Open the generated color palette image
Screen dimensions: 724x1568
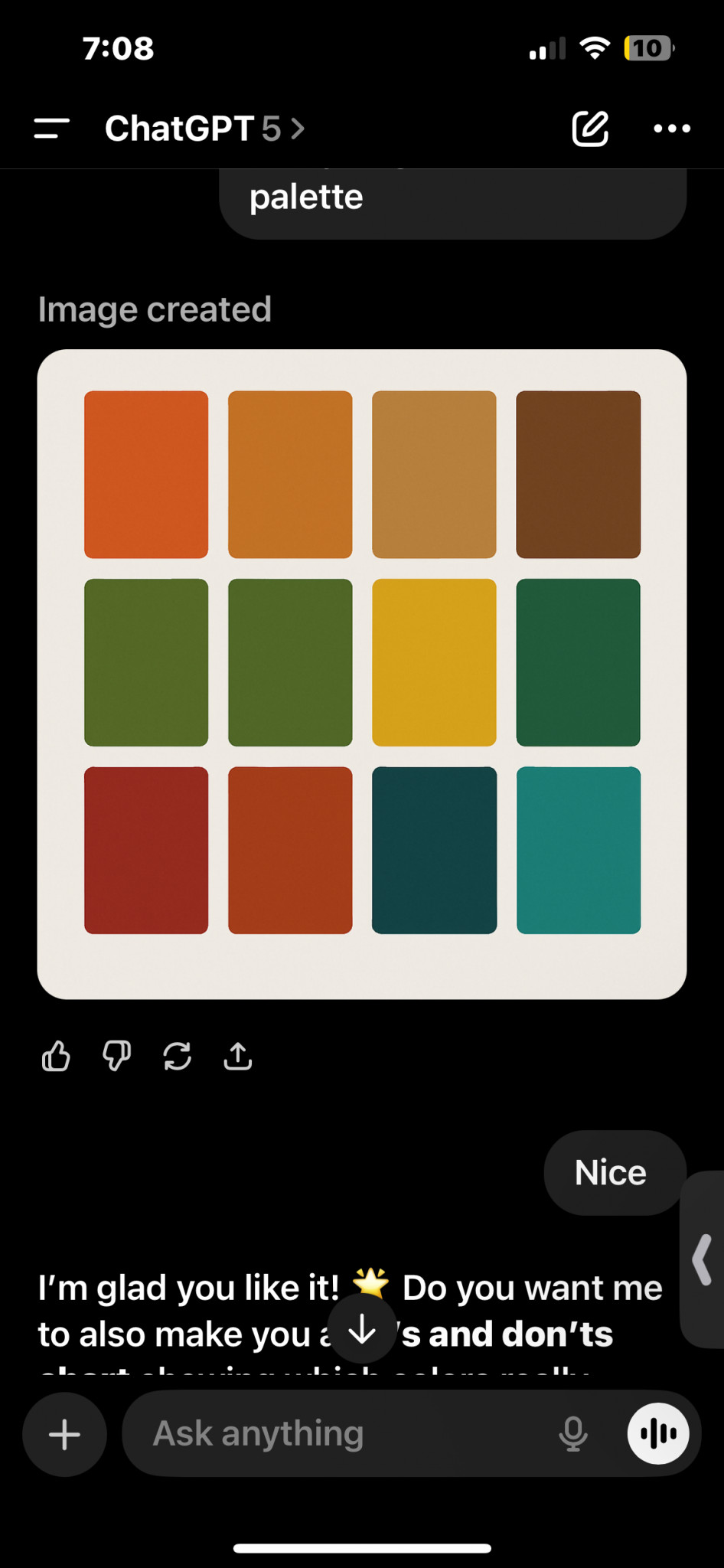click(362, 674)
